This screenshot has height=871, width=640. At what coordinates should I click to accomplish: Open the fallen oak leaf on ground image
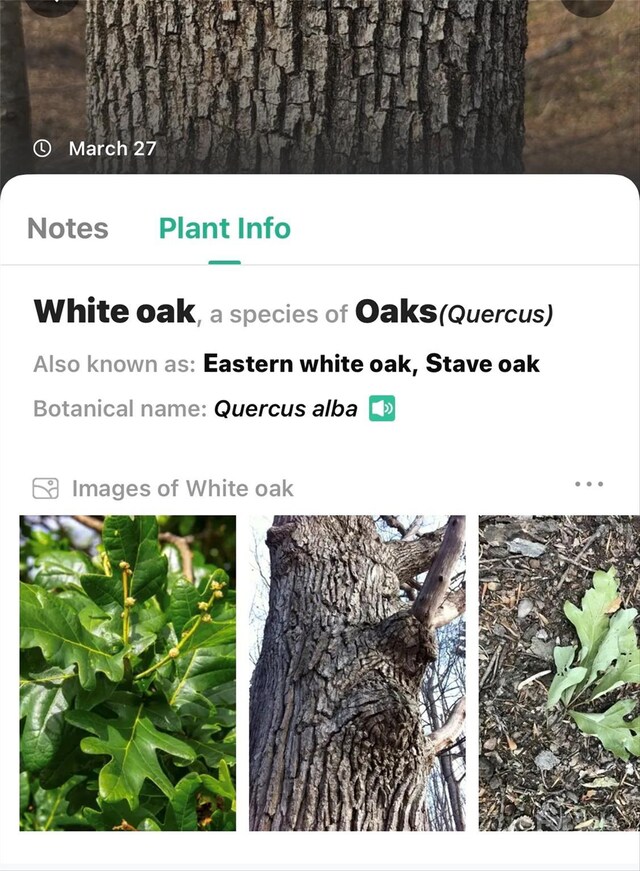point(559,672)
